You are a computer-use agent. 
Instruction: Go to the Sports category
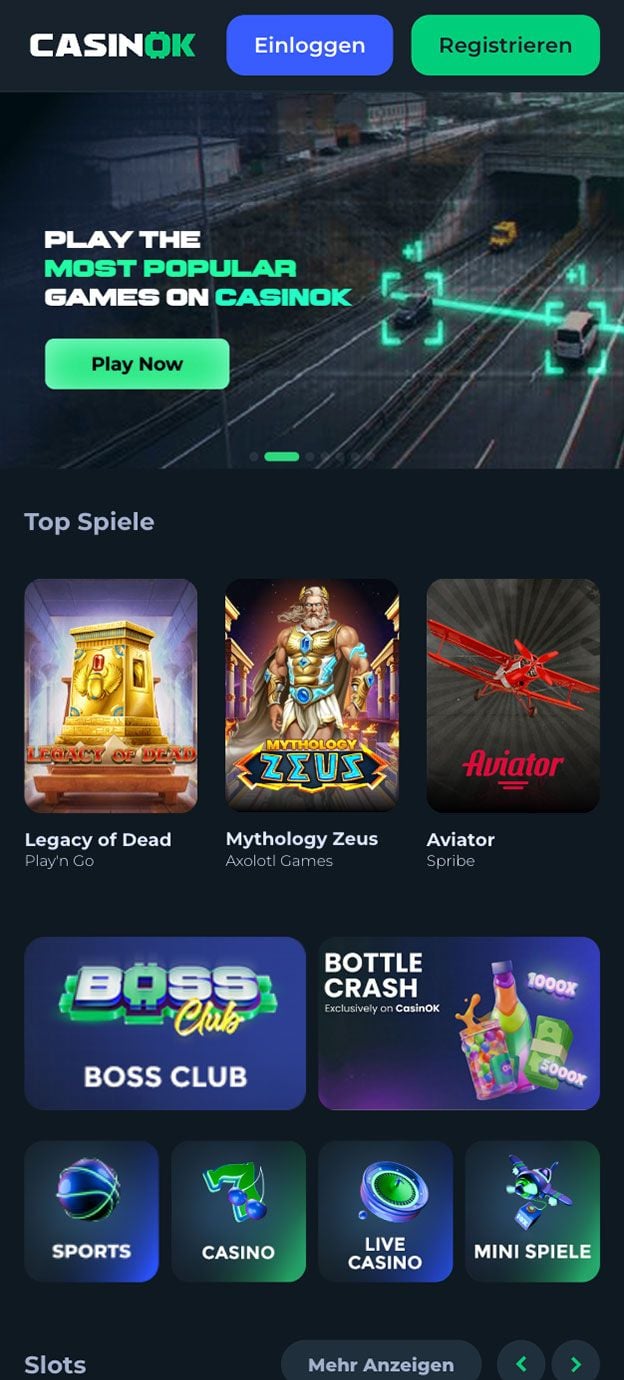pyautogui.click(x=91, y=1211)
